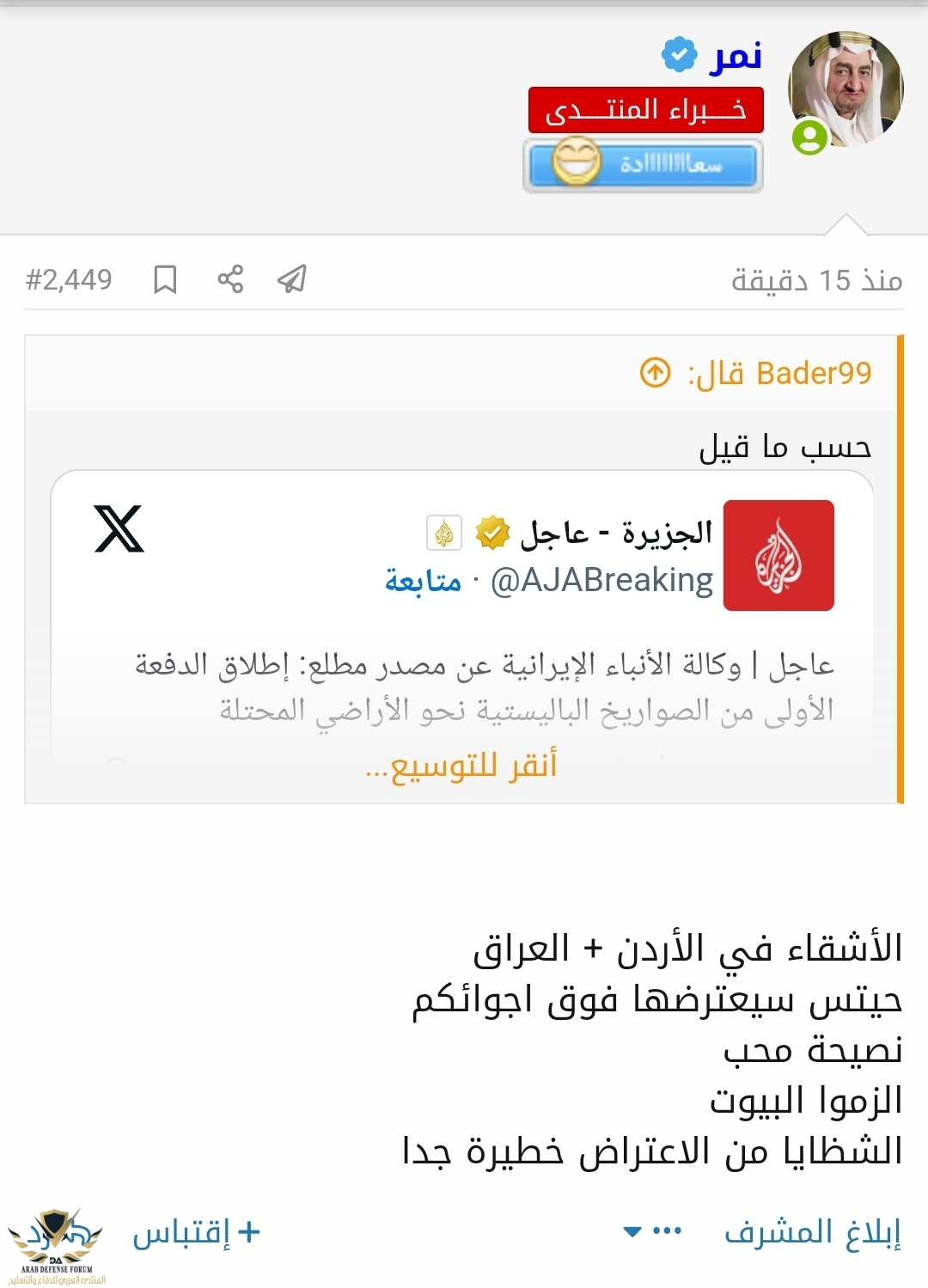Bookmark post #2,449
Viewport: 928px width, 1288px height.
[165, 279]
